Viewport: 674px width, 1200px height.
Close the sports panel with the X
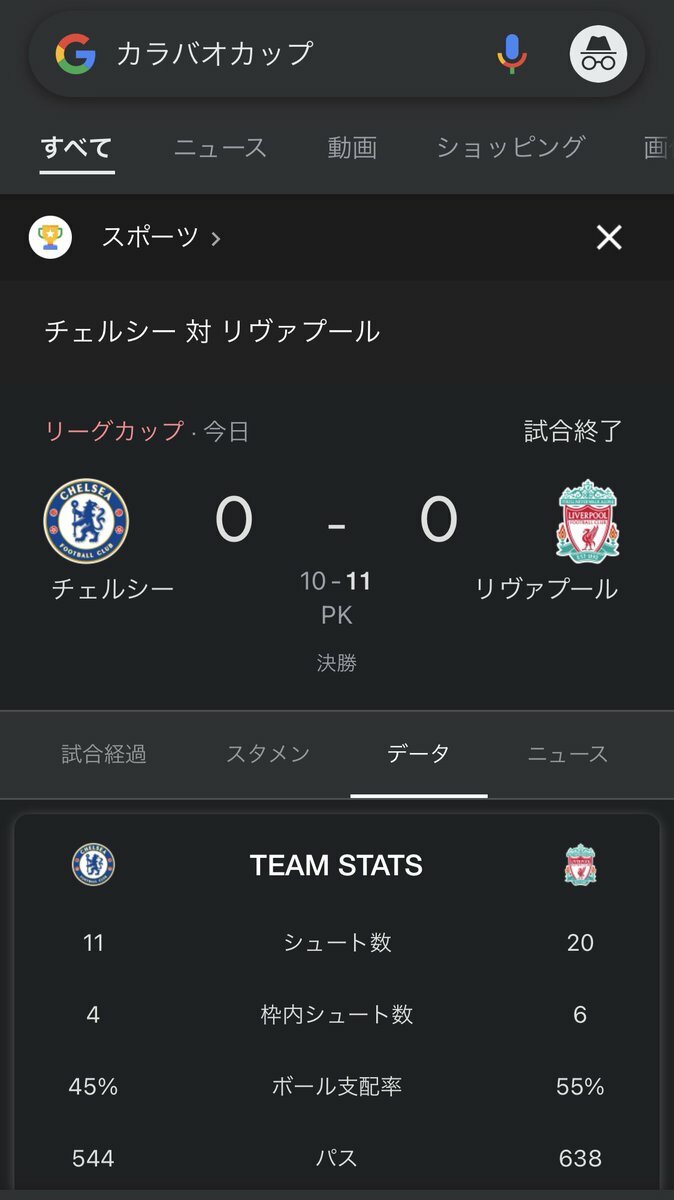pyautogui.click(x=609, y=237)
